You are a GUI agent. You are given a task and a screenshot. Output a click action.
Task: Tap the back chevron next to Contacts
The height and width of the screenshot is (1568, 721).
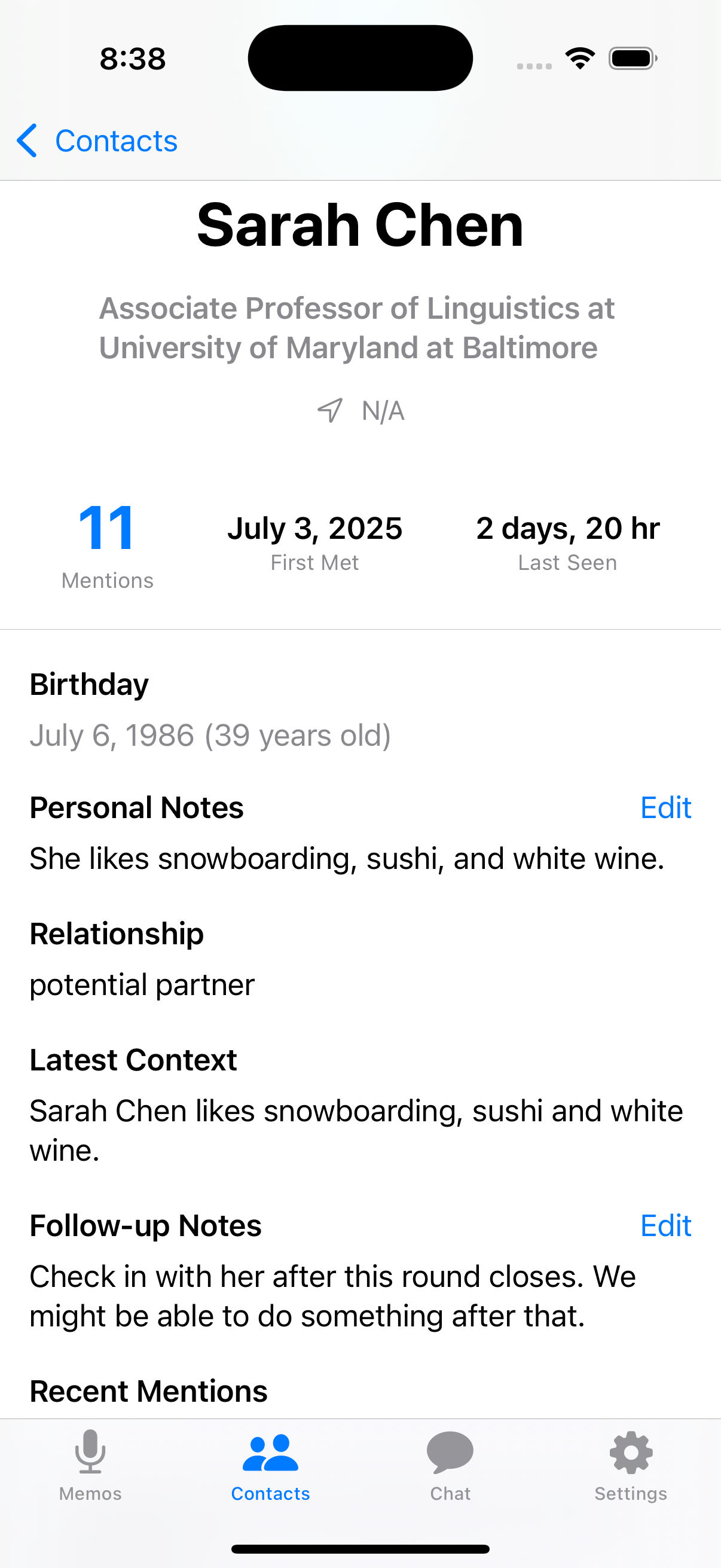[26, 141]
